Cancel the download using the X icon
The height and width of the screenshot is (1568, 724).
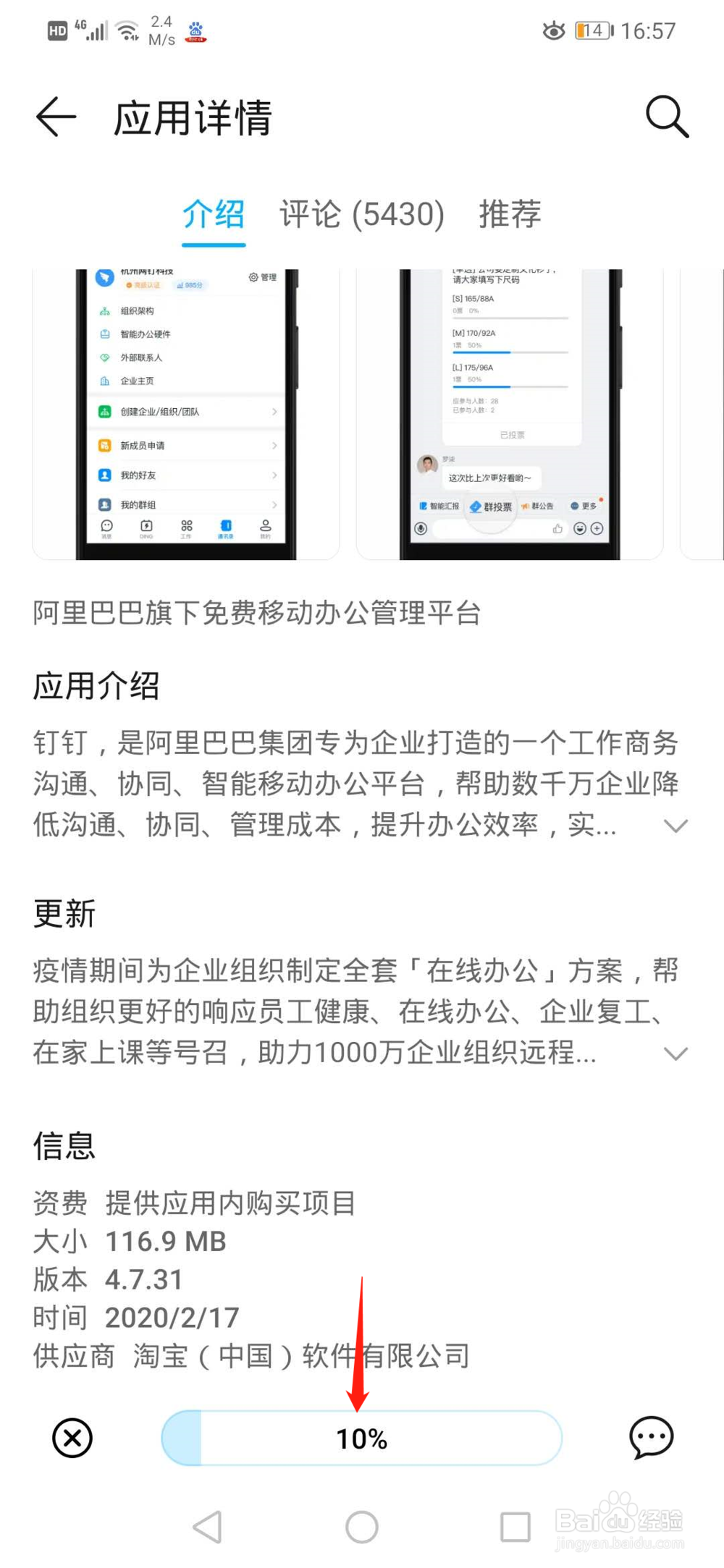pyautogui.click(x=70, y=1438)
